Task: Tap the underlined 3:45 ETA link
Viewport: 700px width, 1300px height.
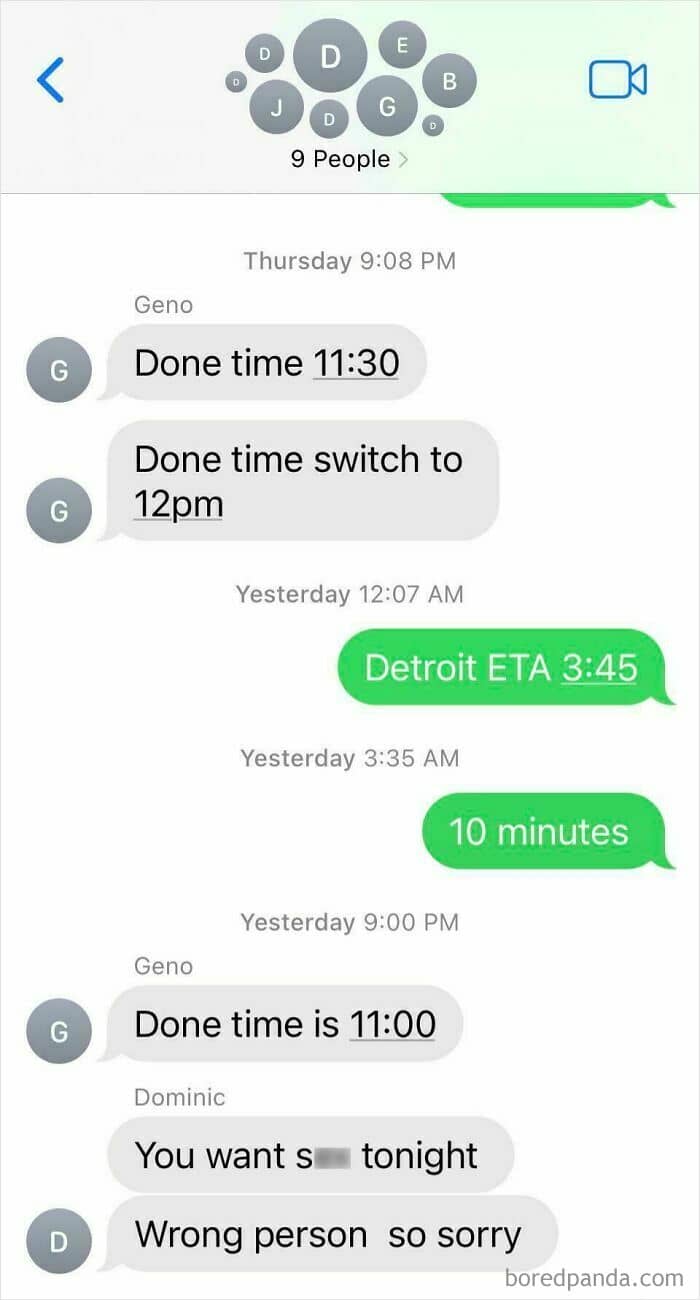Action: pyautogui.click(x=599, y=668)
